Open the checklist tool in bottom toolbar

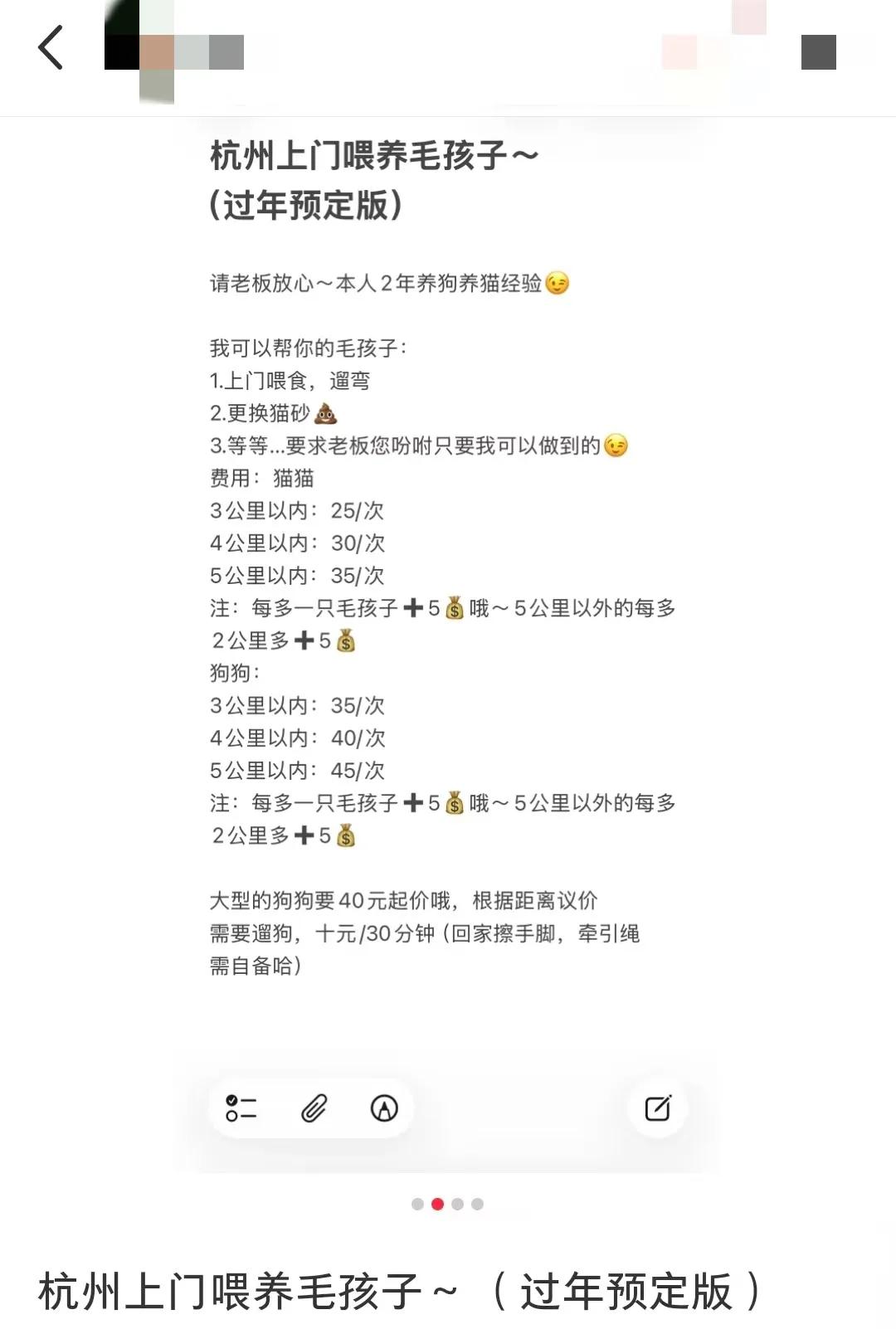tap(241, 1108)
